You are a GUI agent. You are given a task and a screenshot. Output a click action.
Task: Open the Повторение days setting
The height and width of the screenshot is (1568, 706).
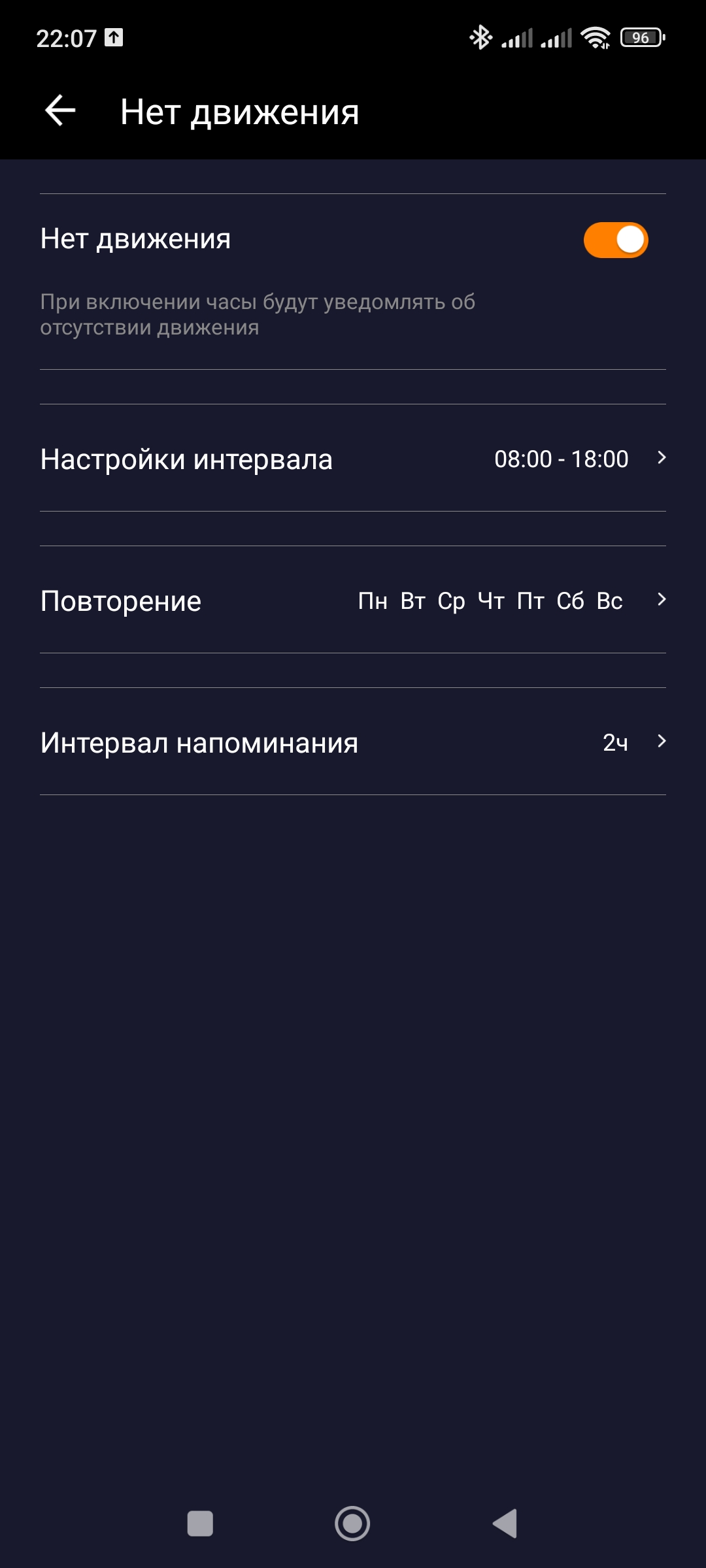[353, 600]
